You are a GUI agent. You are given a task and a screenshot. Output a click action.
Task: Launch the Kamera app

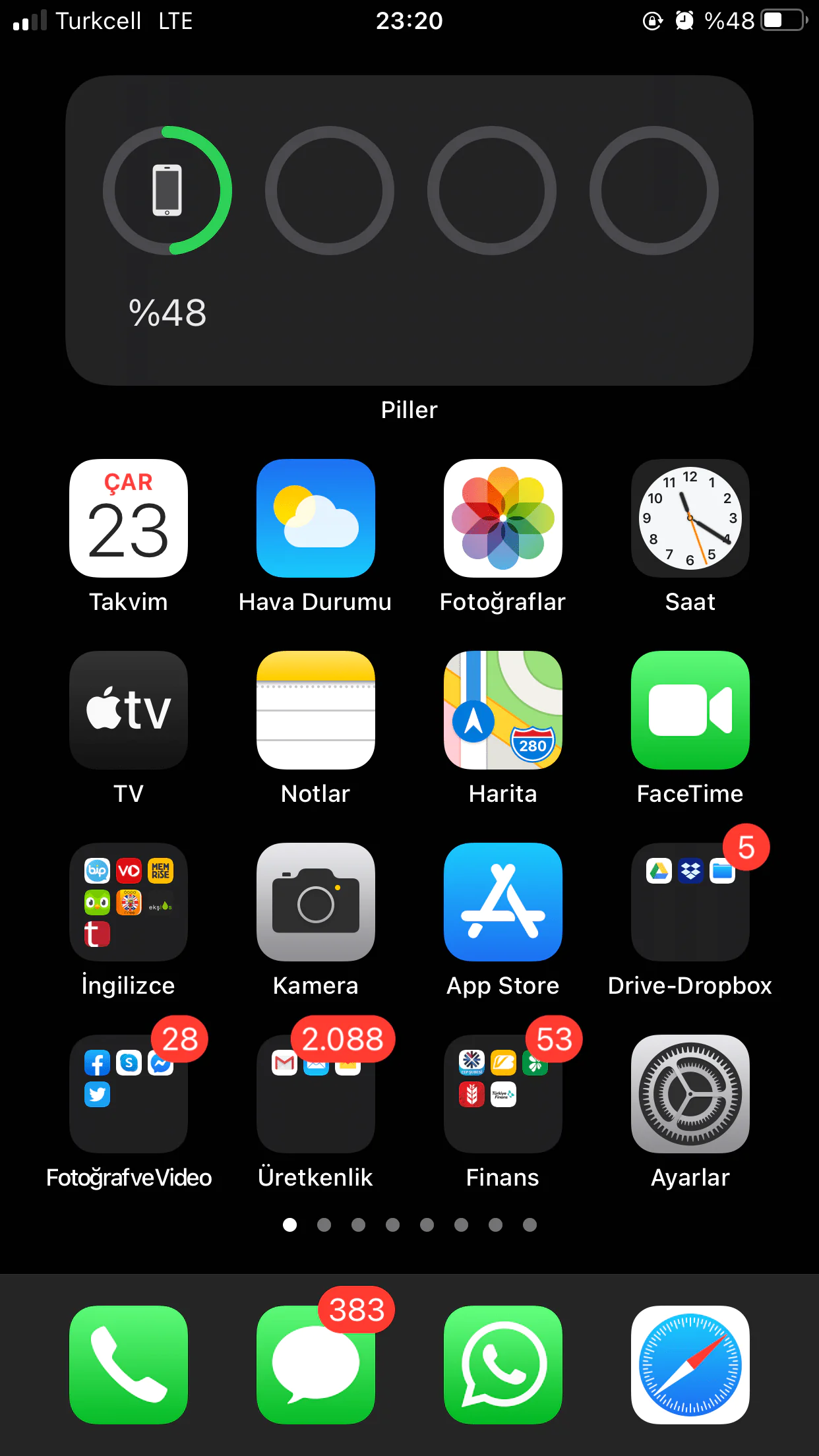point(316,902)
